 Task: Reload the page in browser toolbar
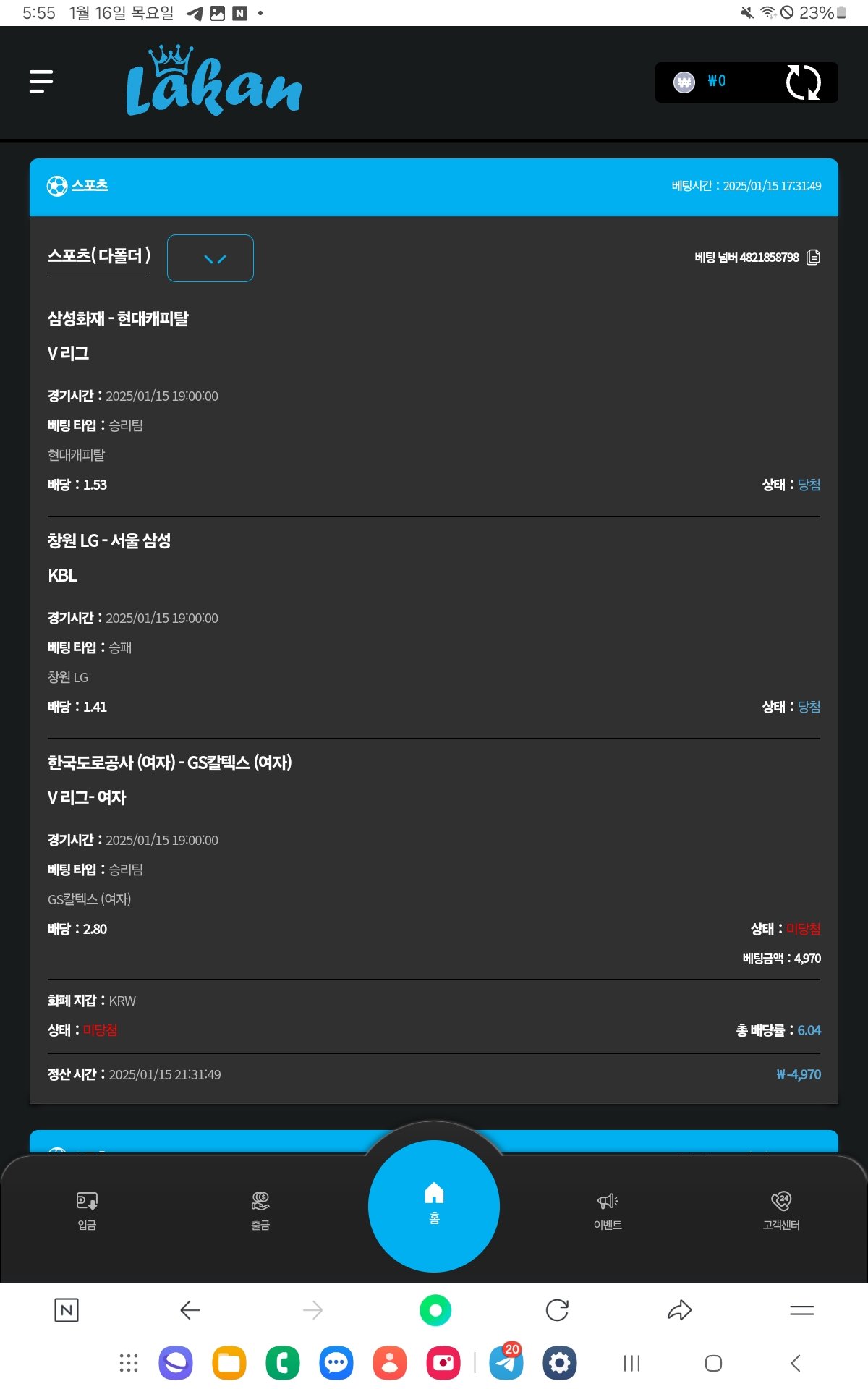[557, 1310]
